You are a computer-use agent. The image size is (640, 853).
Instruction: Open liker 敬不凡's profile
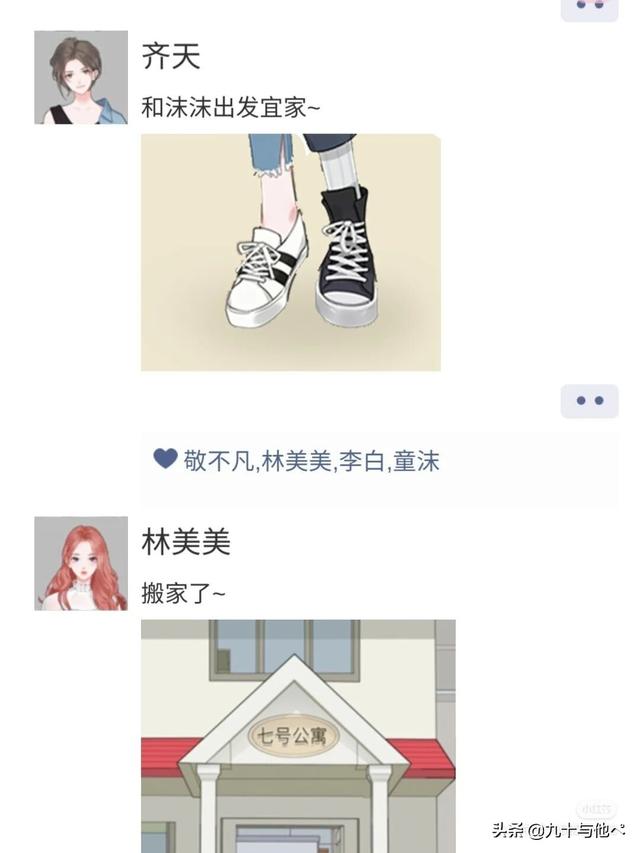click(219, 461)
